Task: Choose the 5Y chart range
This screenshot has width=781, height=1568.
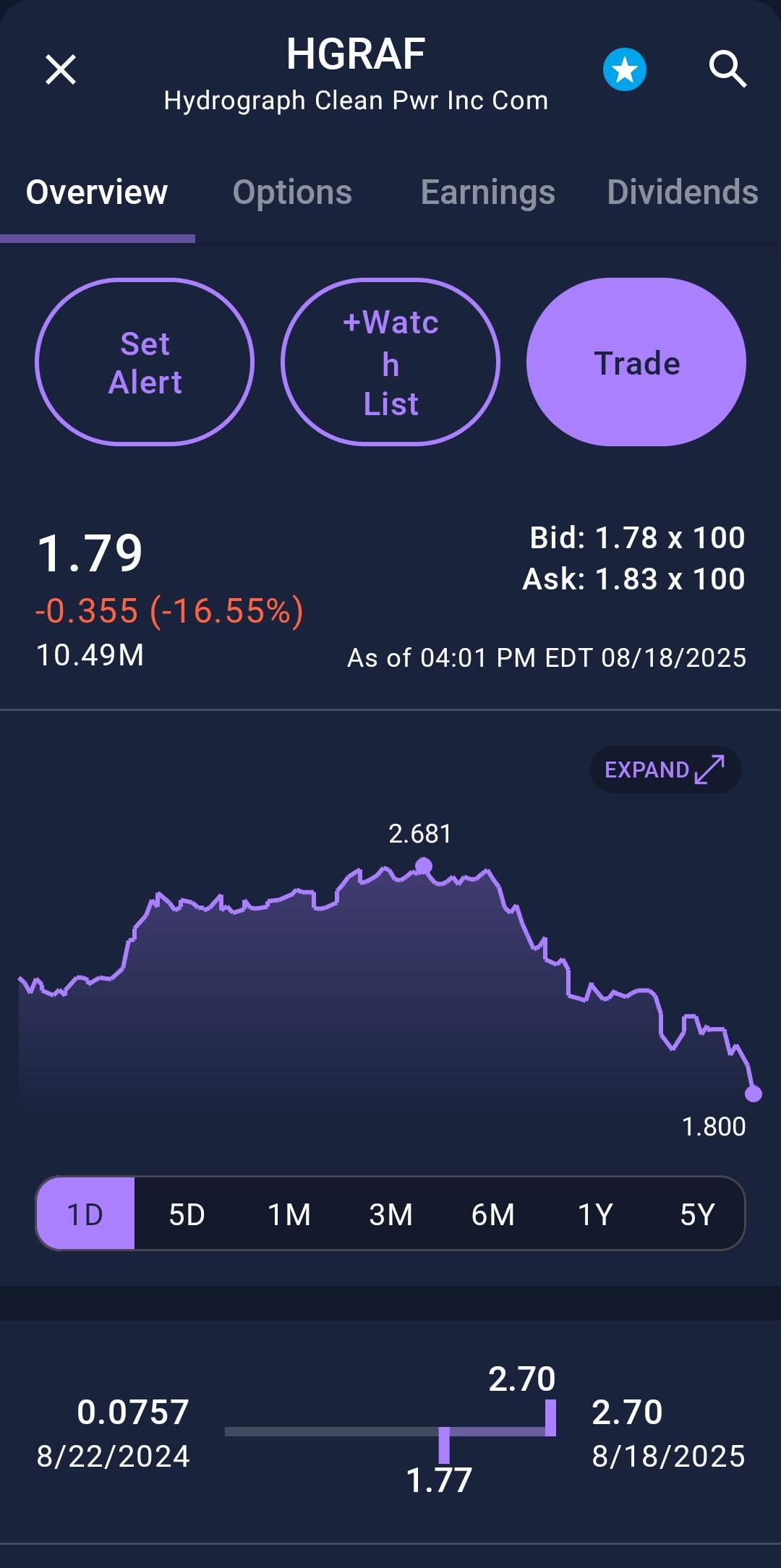Action: click(697, 1214)
